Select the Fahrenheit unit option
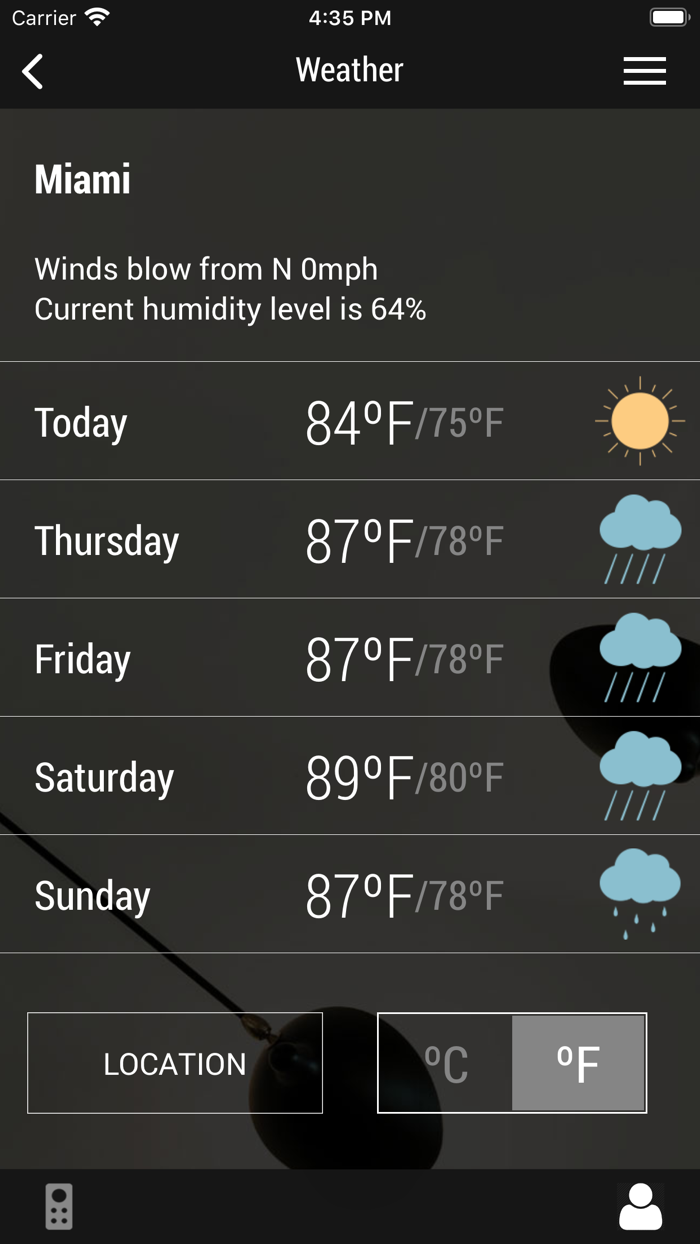The height and width of the screenshot is (1244, 700). [578, 1063]
